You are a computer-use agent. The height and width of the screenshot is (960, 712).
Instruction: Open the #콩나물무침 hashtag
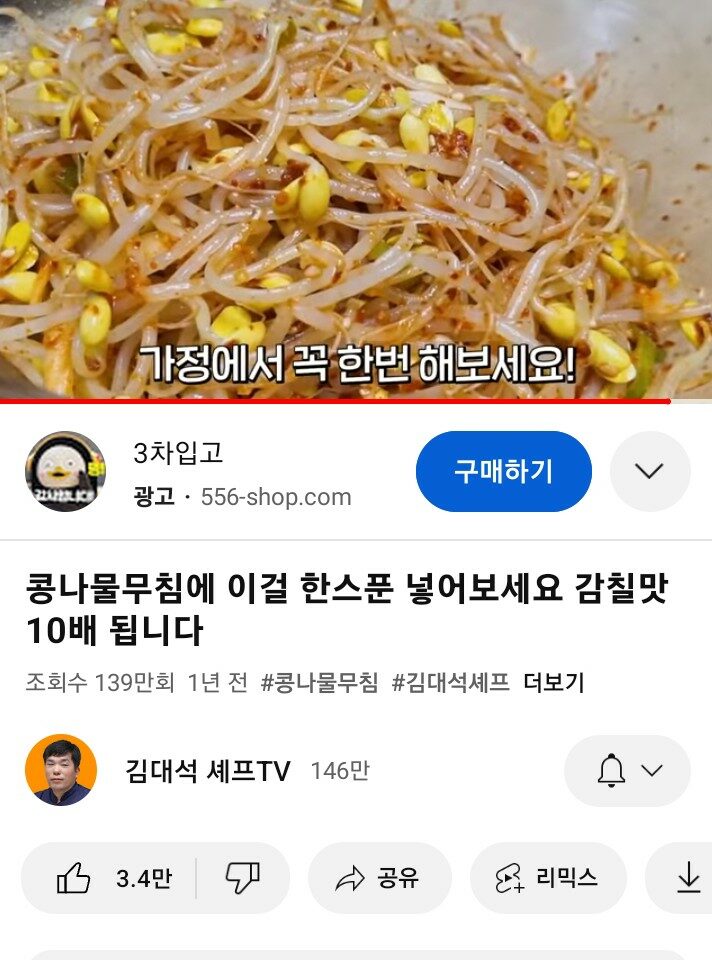point(319,683)
